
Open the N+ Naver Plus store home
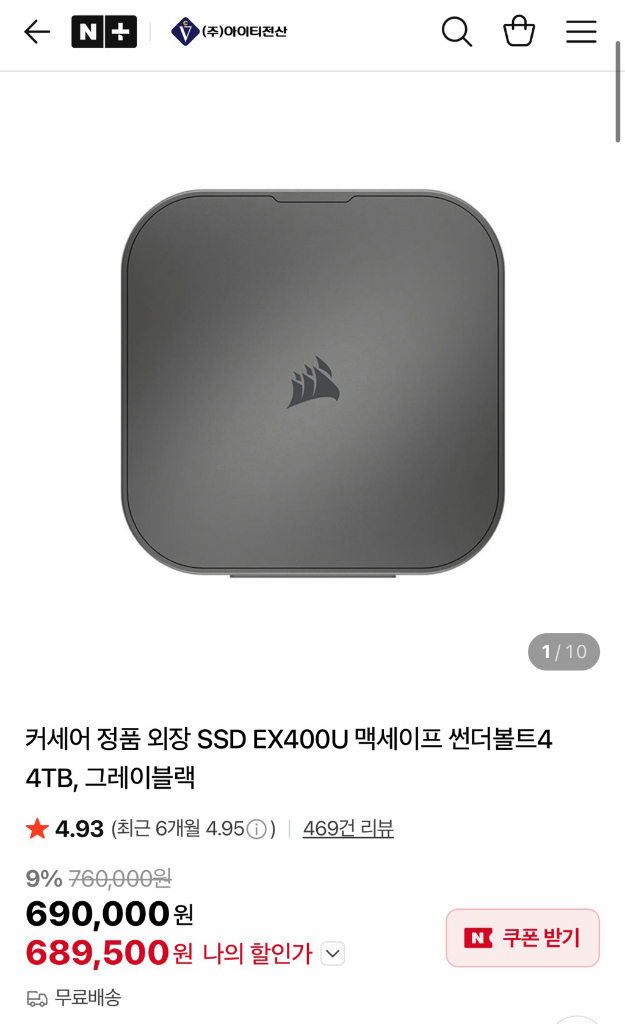click(x=103, y=32)
